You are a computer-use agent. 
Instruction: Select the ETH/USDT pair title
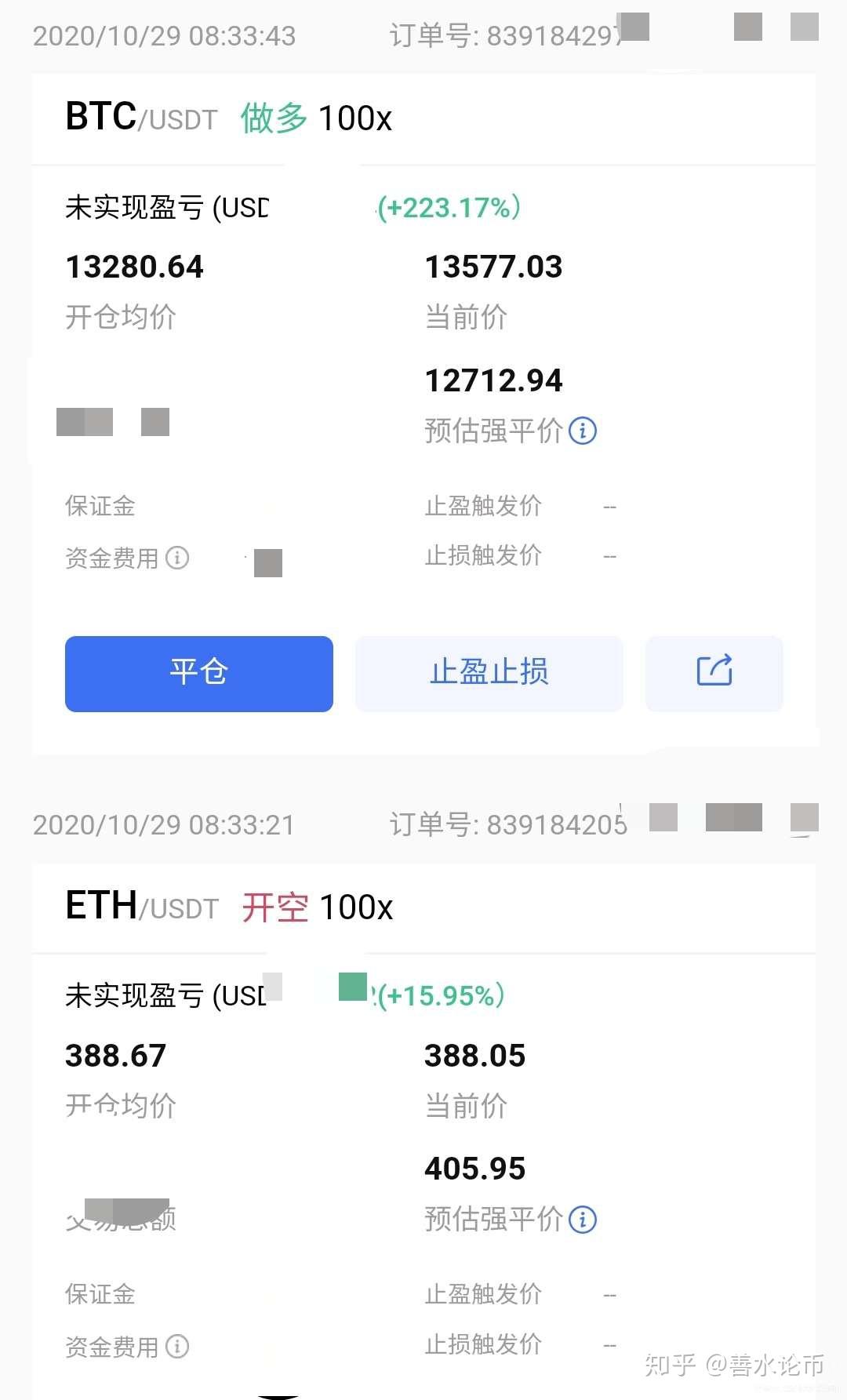[141, 907]
